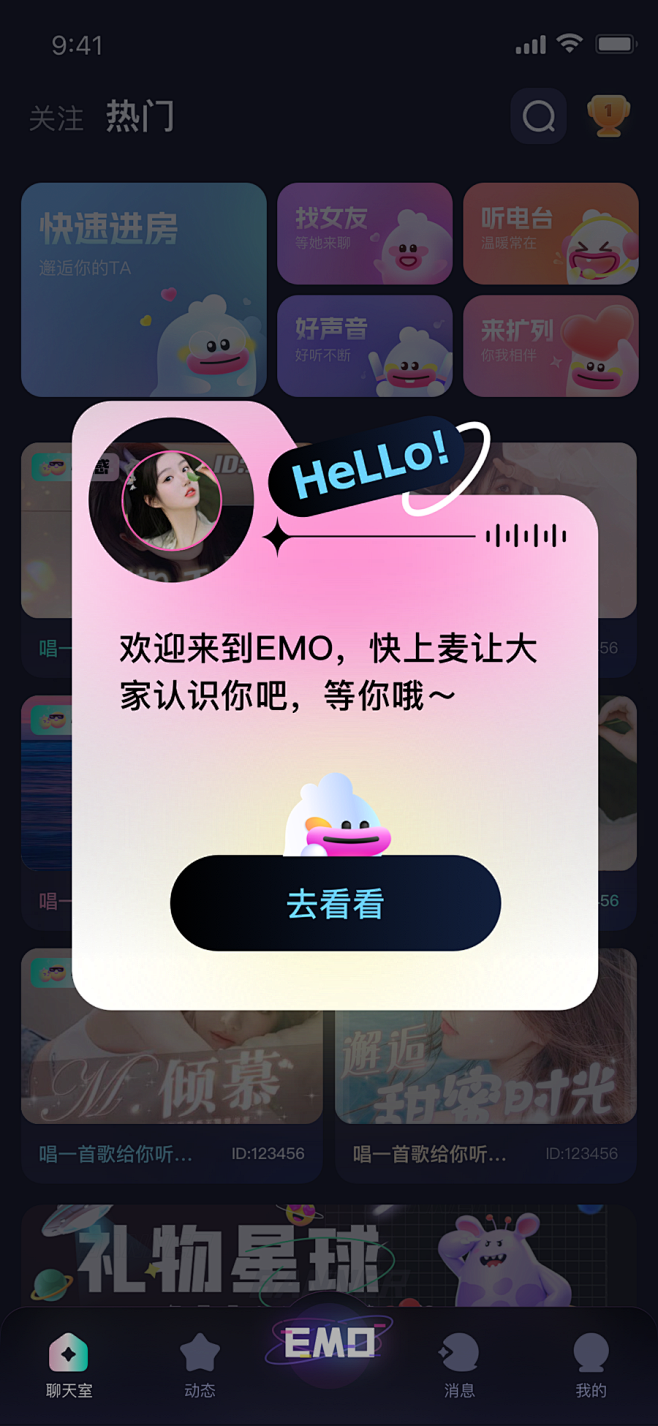This screenshot has width=658, height=1426.
Task: Tap the 去看看 button
Action: (x=335, y=903)
